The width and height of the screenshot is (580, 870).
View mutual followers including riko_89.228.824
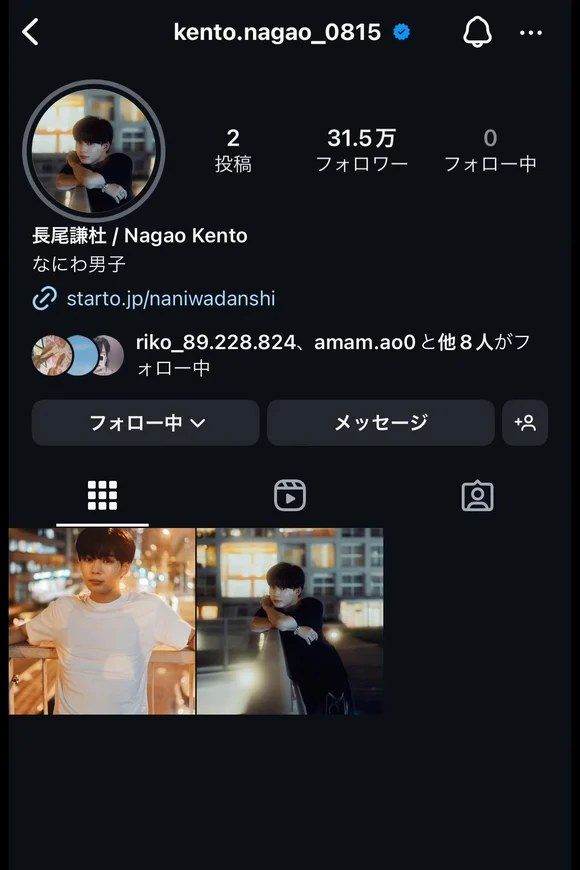[282, 355]
